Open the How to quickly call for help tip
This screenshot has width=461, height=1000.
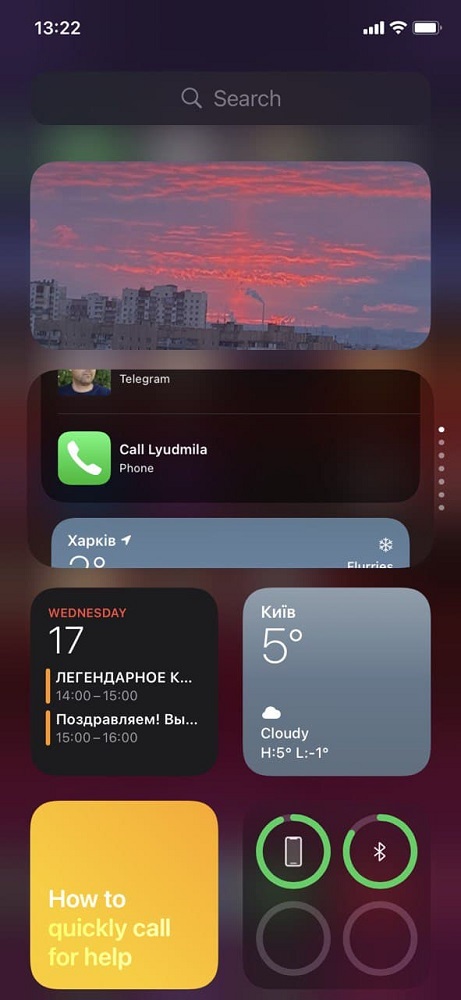[x=124, y=895]
